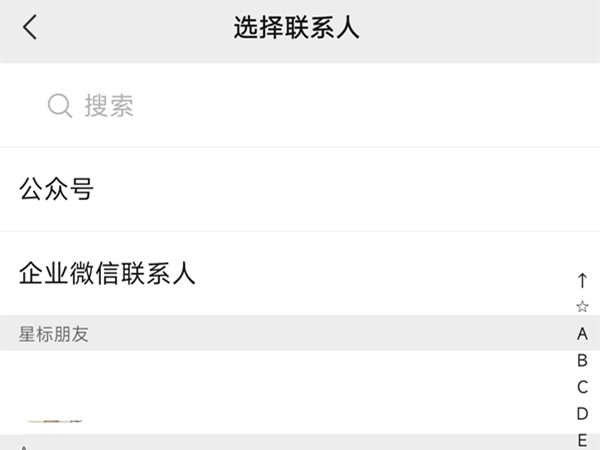The image size is (600, 450).
Task: Open 企业微信联系人
Action: (300, 273)
